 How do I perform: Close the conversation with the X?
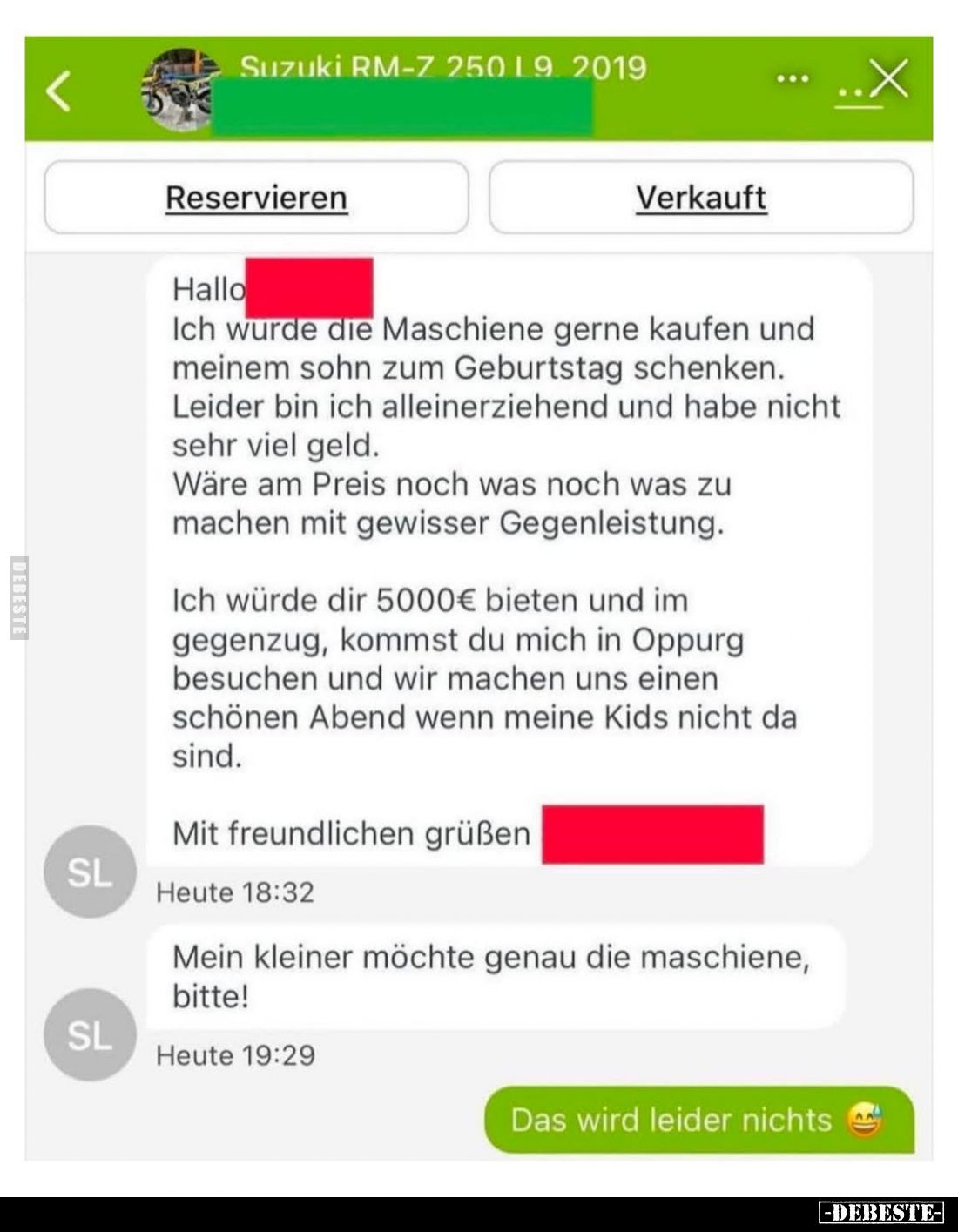(889, 79)
